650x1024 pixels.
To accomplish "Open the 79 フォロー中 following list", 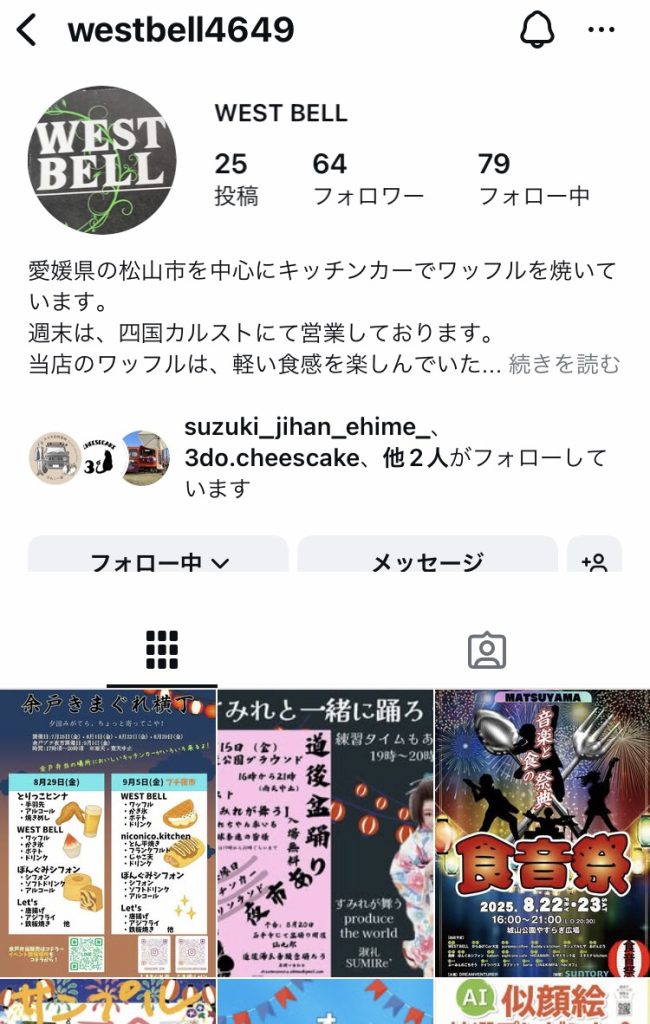I will [x=533, y=178].
